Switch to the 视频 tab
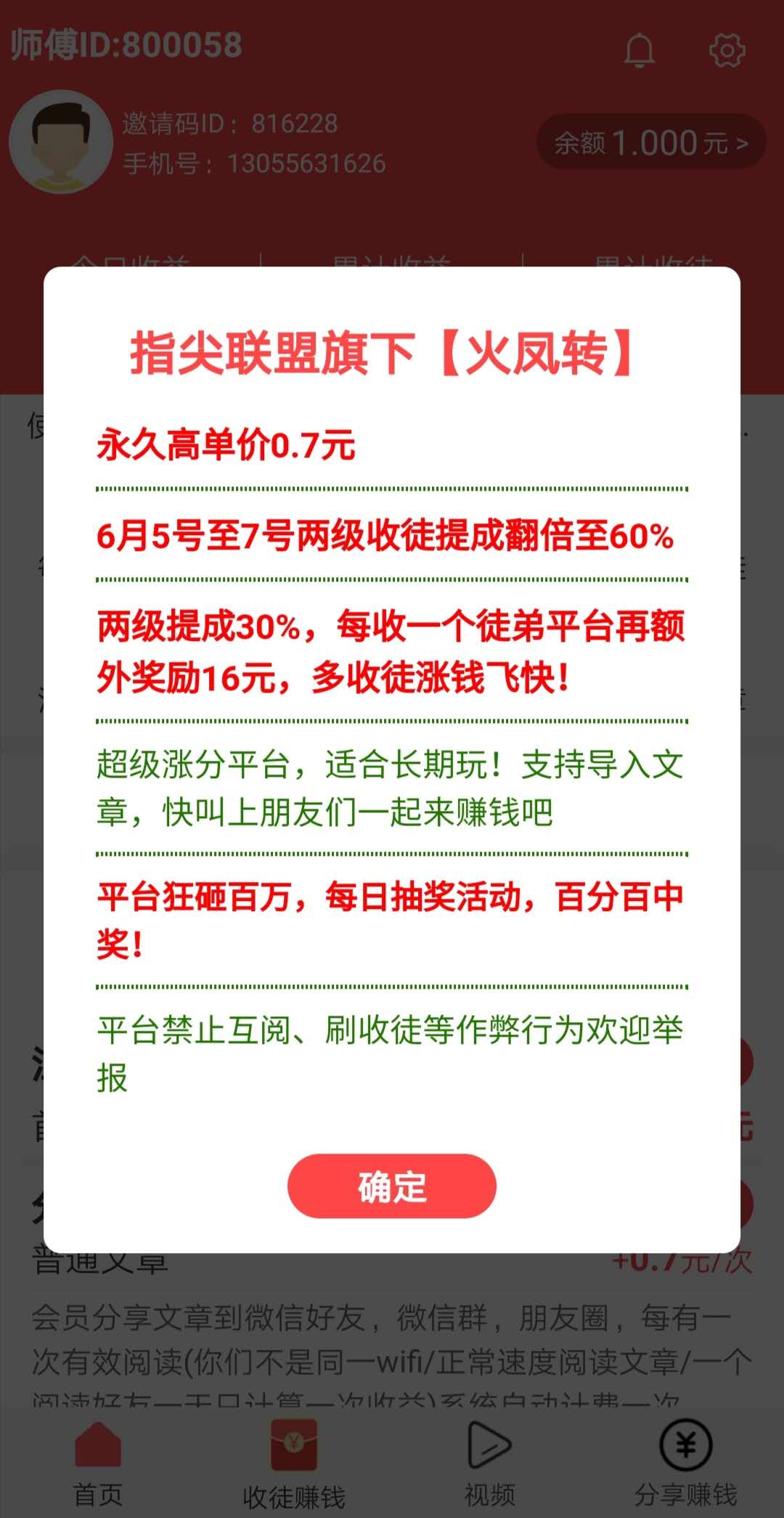The image size is (784, 1518). pyautogui.click(x=490, y=1464)
